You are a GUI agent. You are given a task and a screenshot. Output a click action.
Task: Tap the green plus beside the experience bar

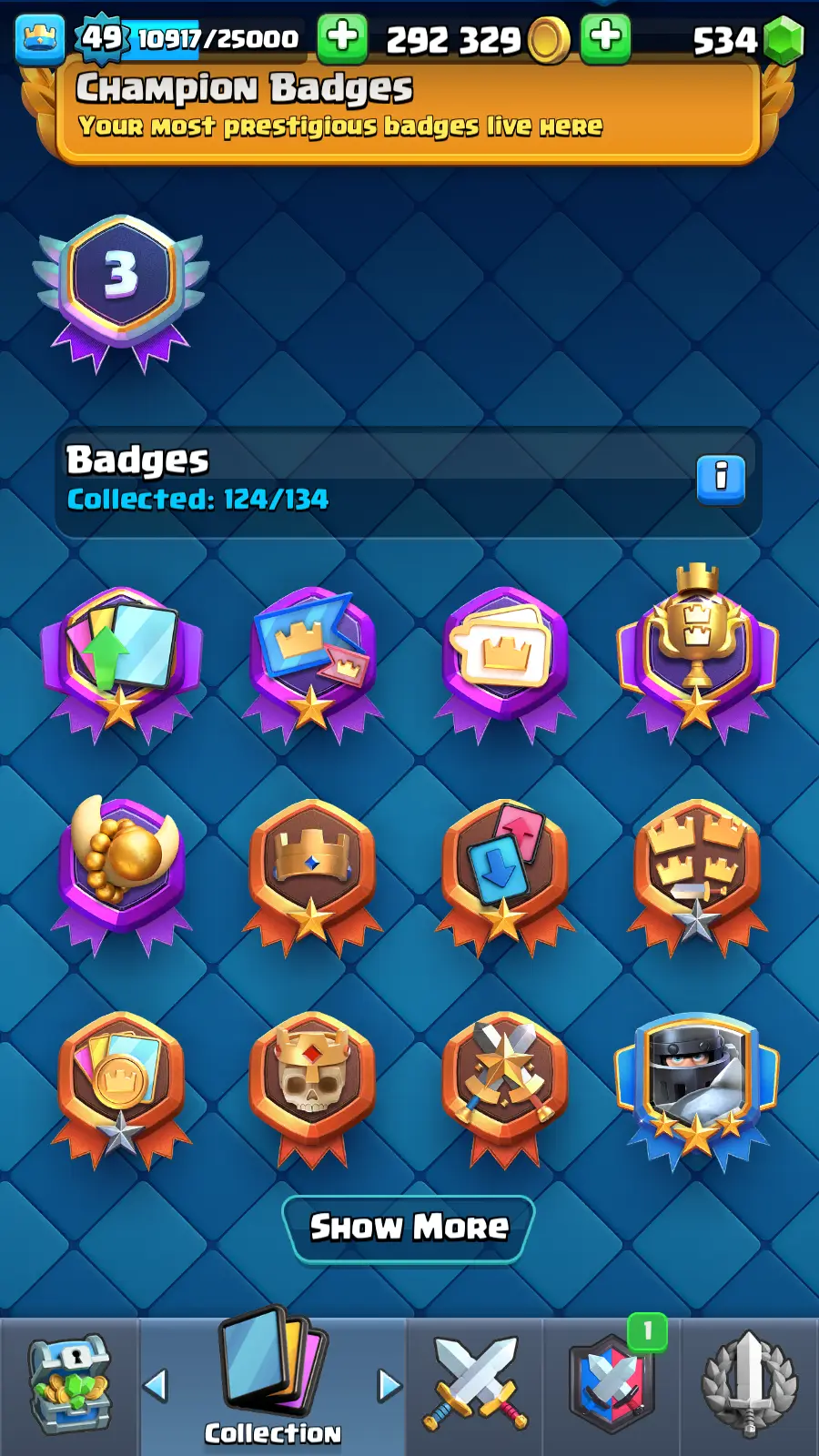(x=342, y=38)
